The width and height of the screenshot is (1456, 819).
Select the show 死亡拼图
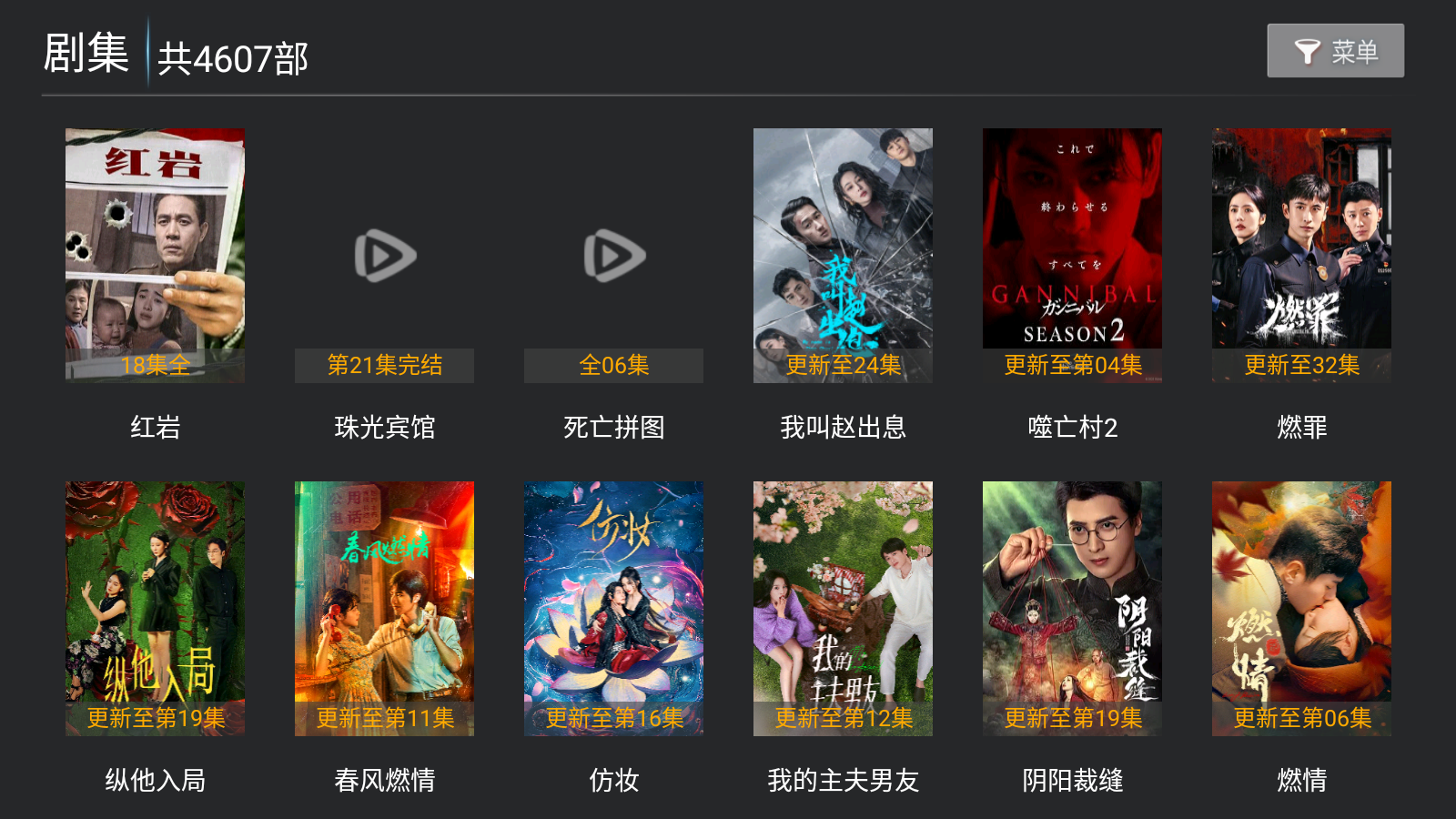coord(613,255)
